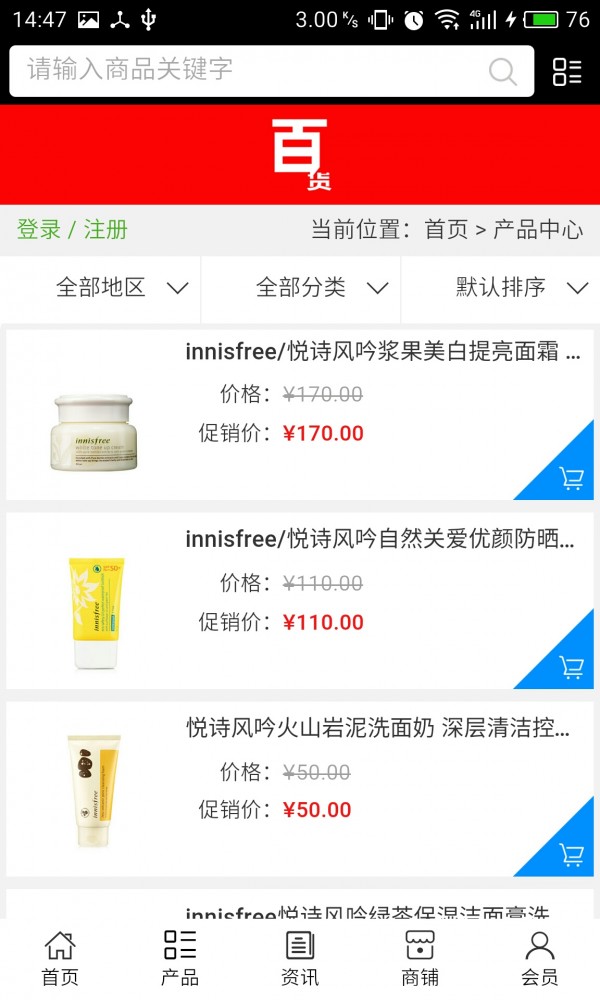Viewport: 600px width, 1000px height.
Task: Open the 商铺 shops tab
Action: click(420, 958)
